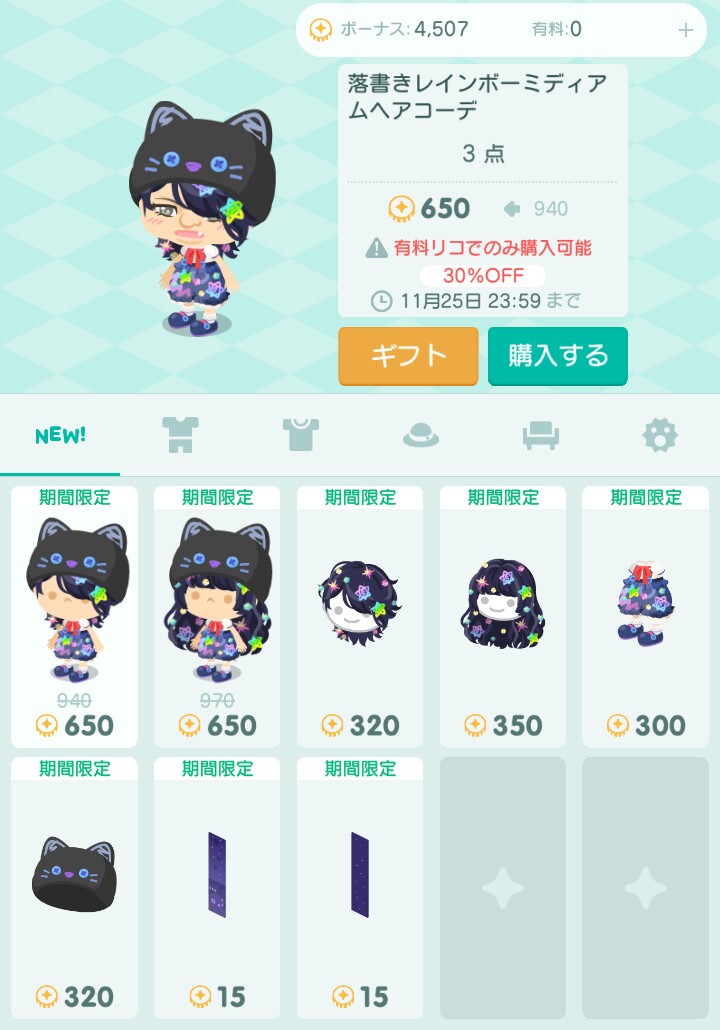The image size is (720, 1030).
Task: Tap the 購入する button
Action: click(558, 355)
